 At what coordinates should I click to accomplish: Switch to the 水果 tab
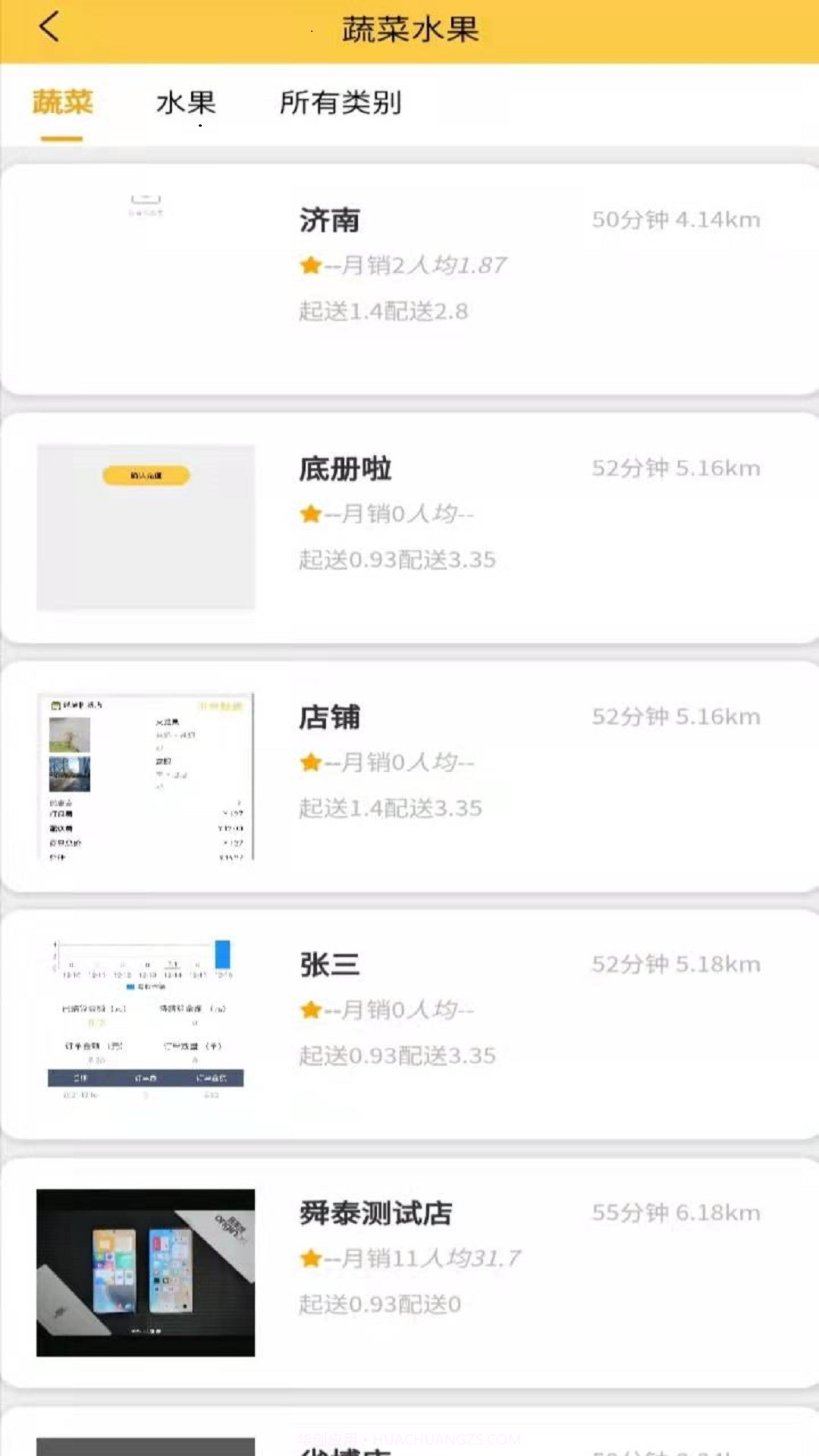[185, 103]
